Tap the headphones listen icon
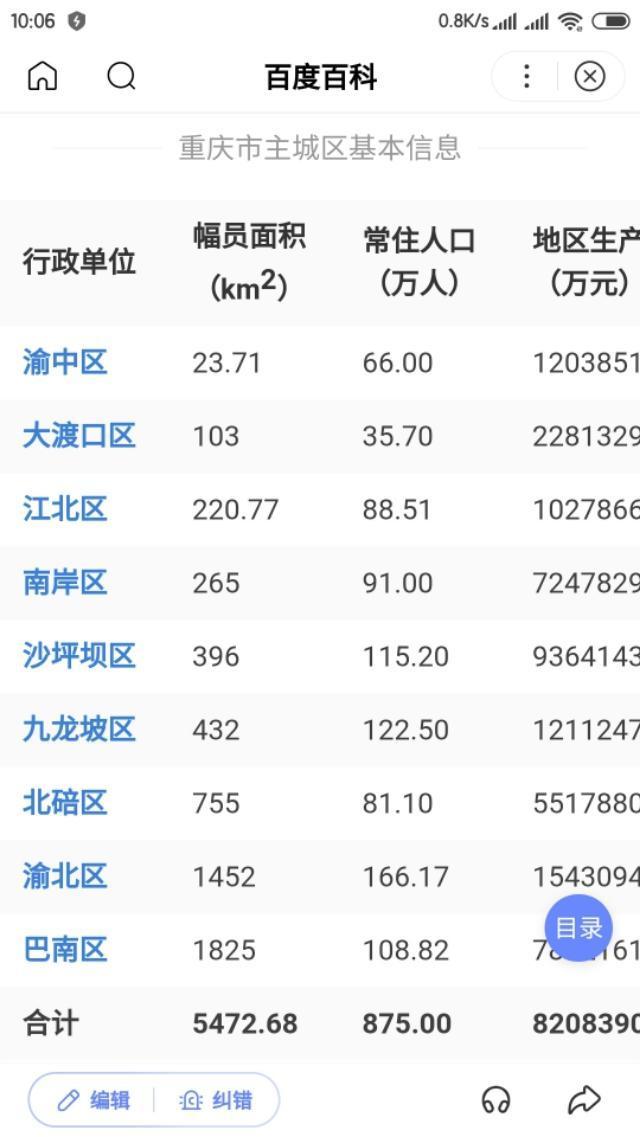Screen dimensions: 640x1137 coord(496,1100)
